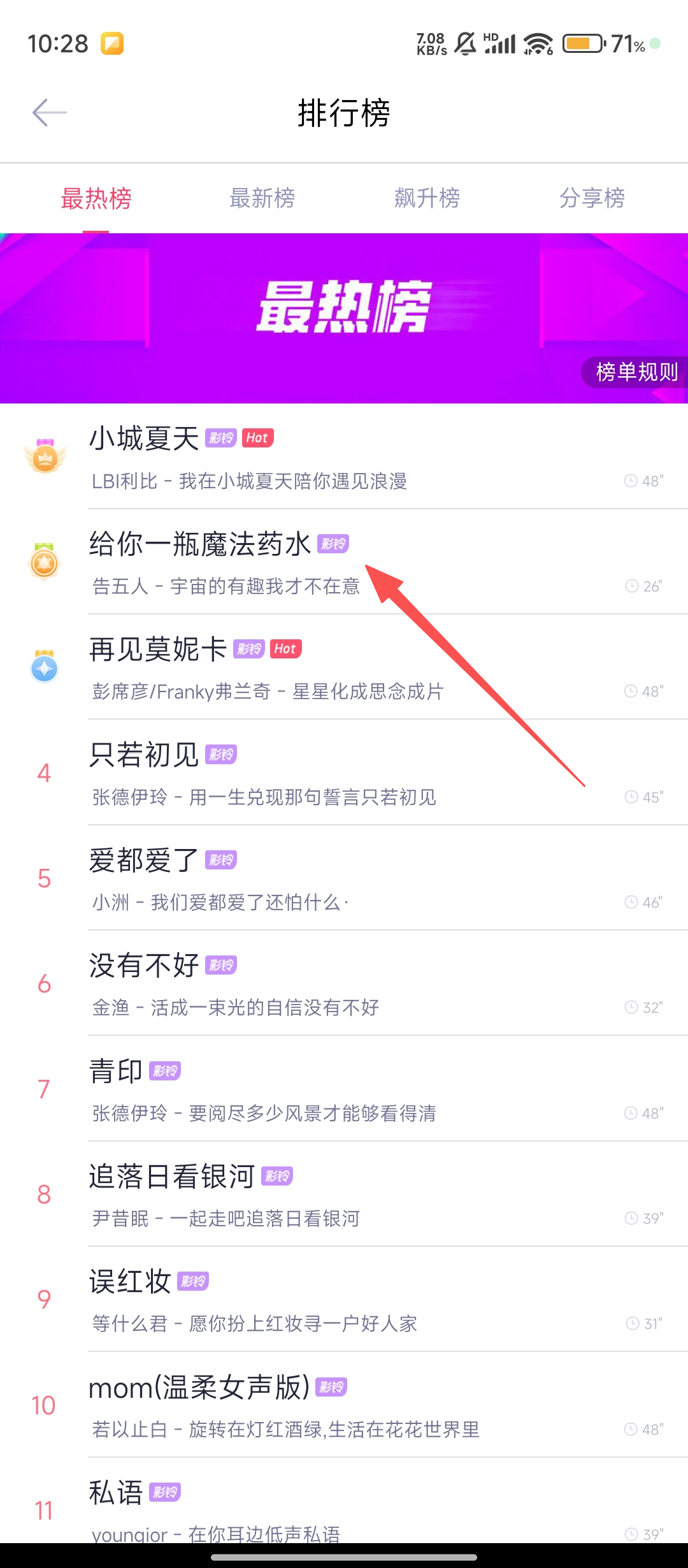Open the song 小城夏天
This screenshot has height=1568, width=688.
tap(145, 439)
